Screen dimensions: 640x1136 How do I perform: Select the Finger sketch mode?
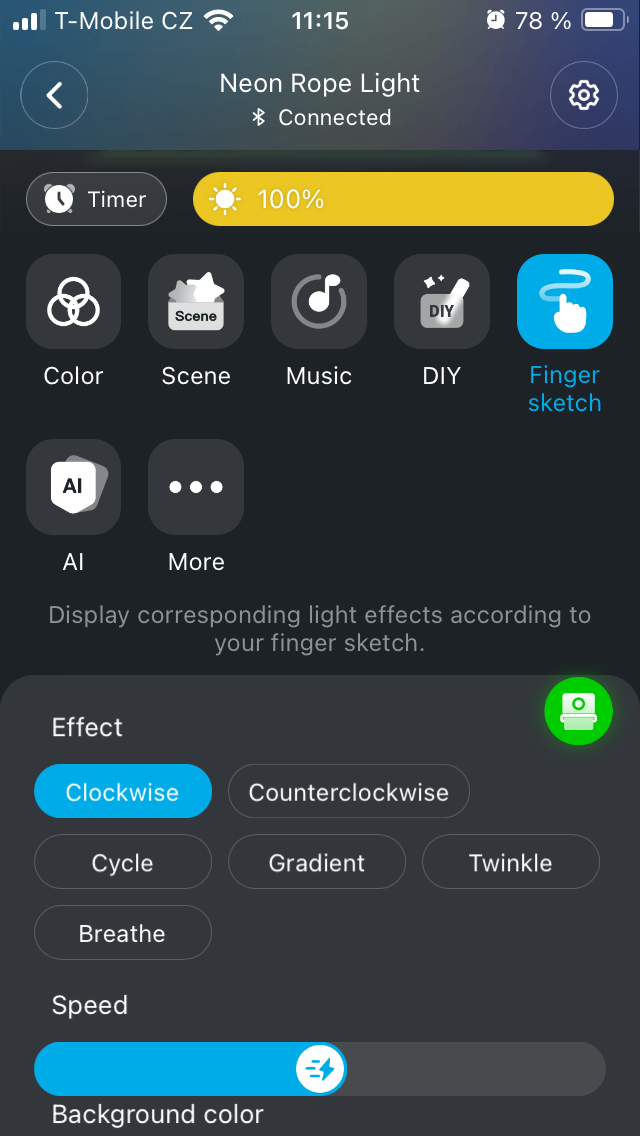(x=564, y=302)
